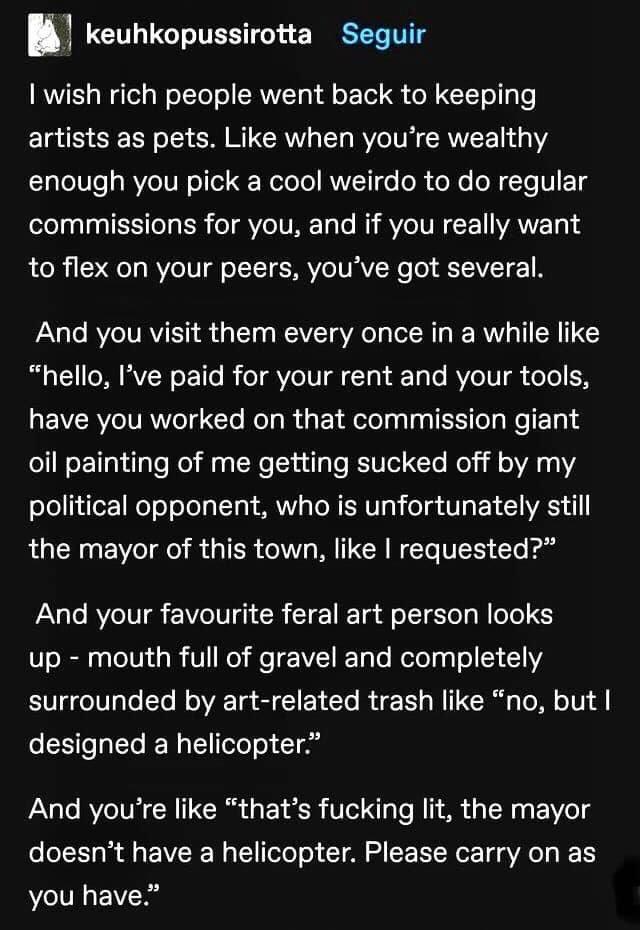Open the keuhkopussirotta blog by its username
This screenshot has width=640, height=930.
199,34
